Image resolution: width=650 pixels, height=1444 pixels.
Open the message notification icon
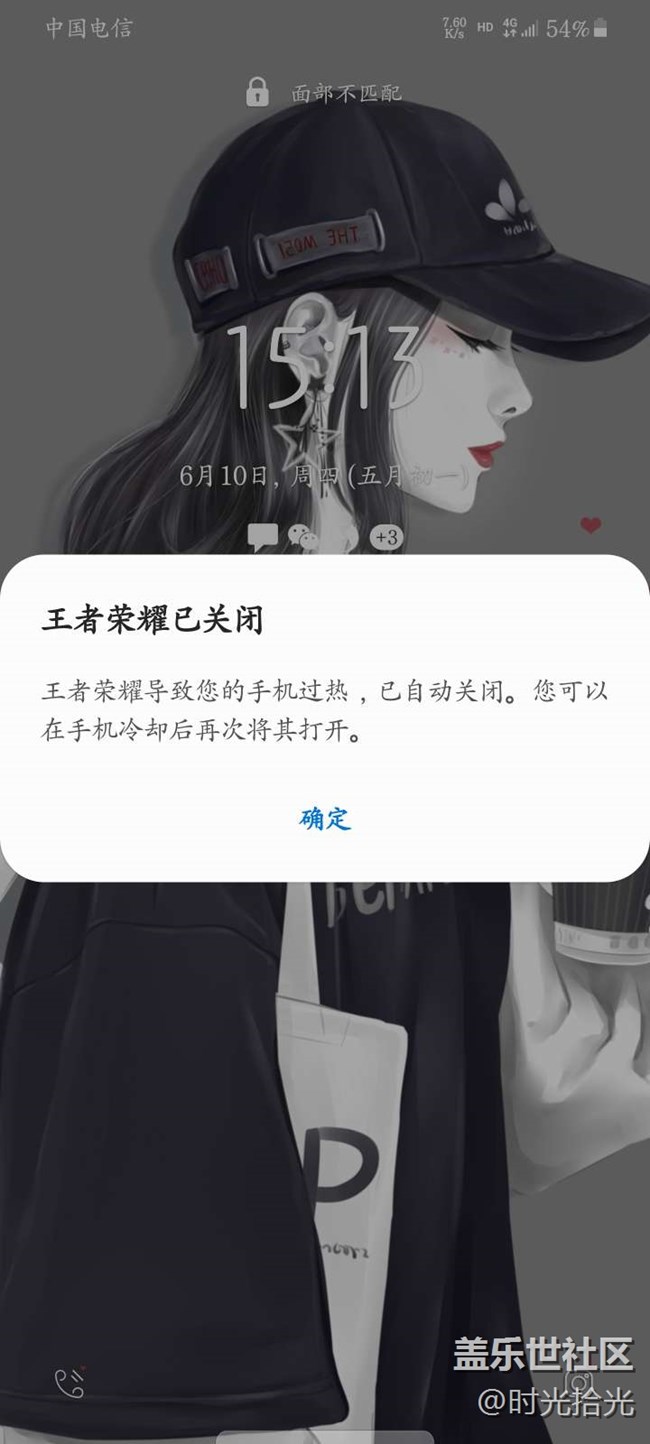[263, 538]
